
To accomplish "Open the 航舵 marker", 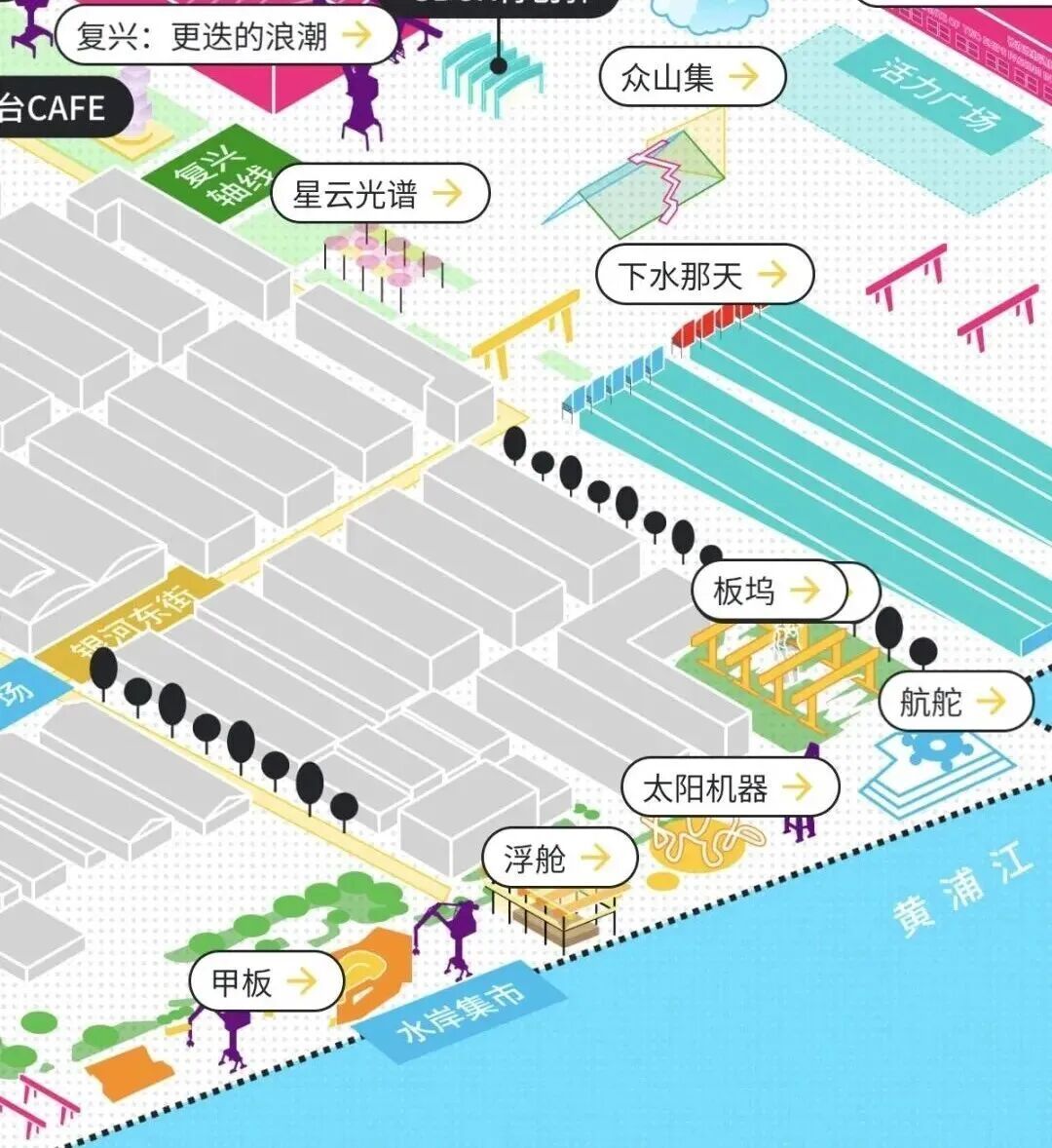I will (x=953, y=701).
